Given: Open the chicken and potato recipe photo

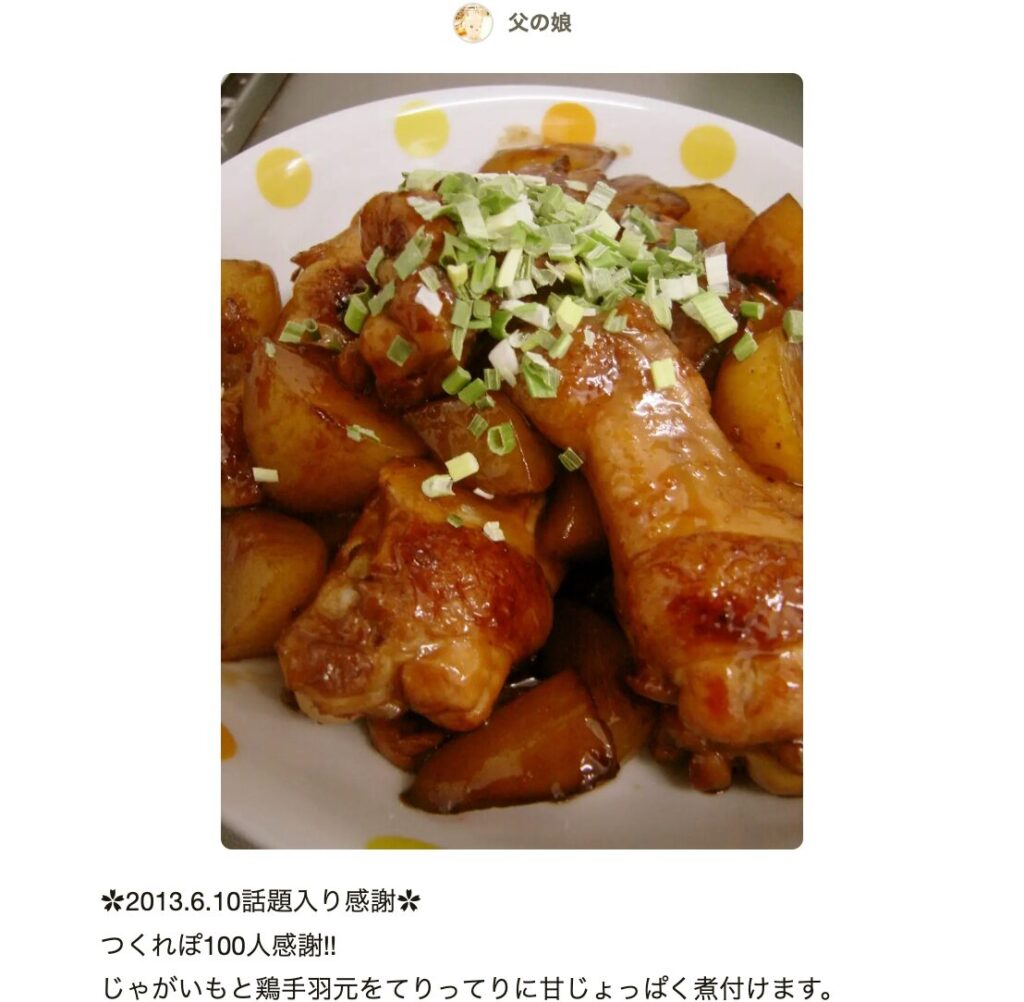Looking at the screenshot, I should [511, 461].
